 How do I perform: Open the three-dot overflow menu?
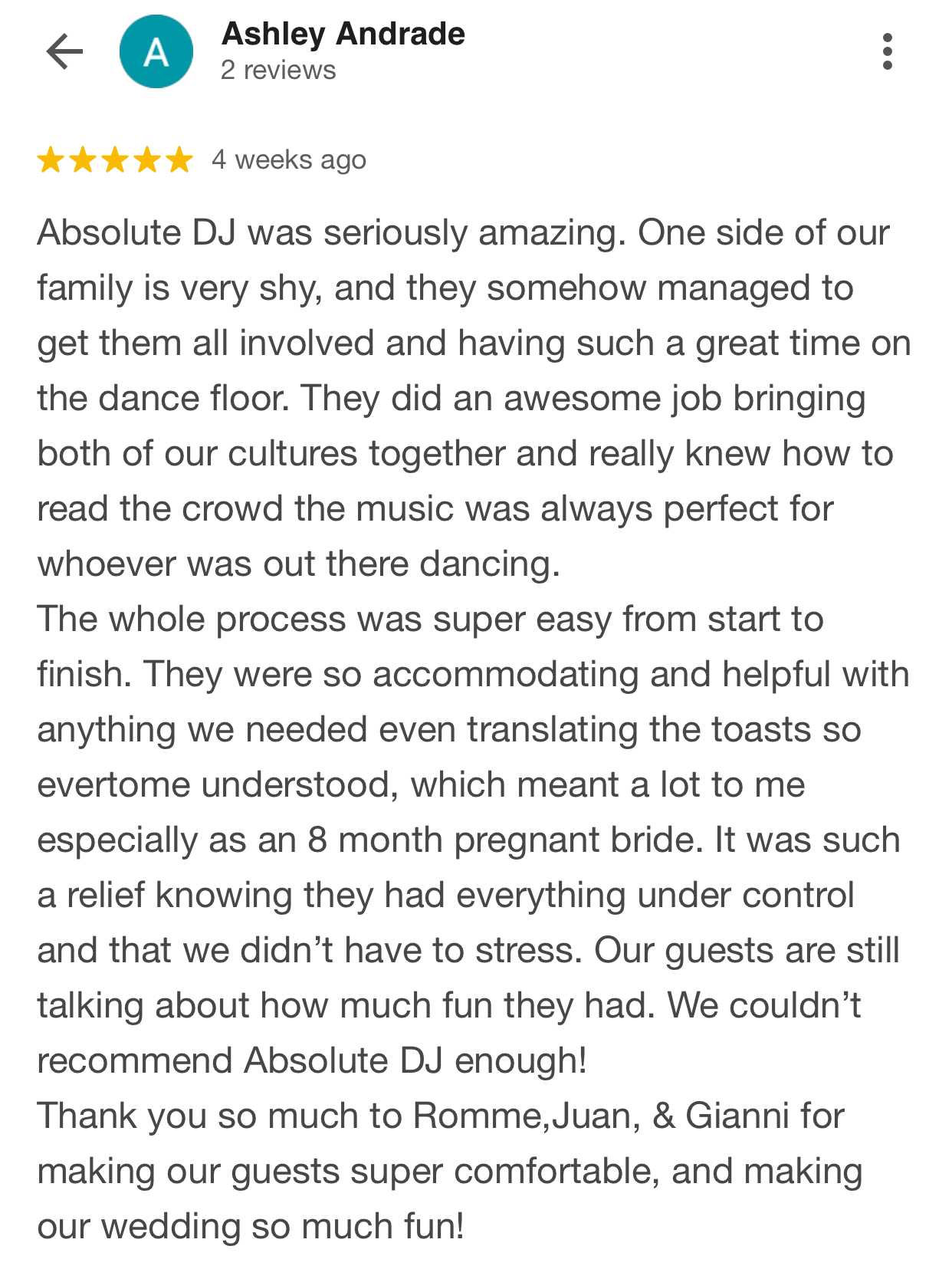click(887, 51)
